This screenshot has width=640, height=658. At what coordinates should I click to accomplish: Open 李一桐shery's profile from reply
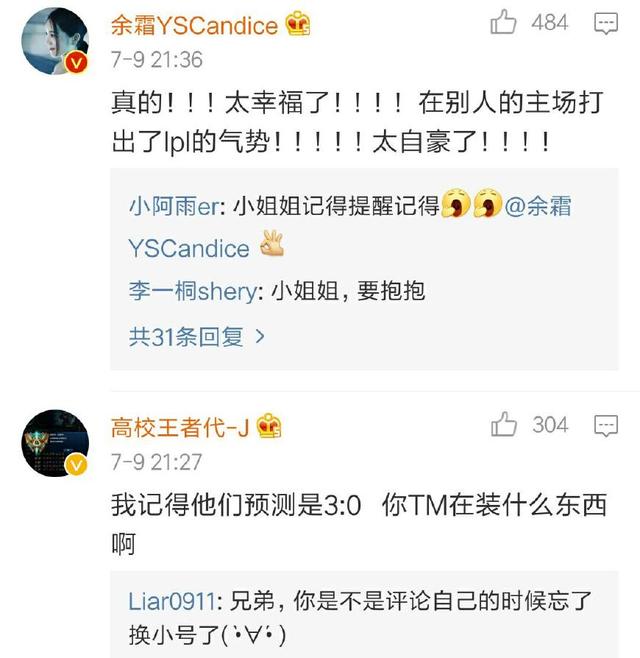[x=191, y=292]
